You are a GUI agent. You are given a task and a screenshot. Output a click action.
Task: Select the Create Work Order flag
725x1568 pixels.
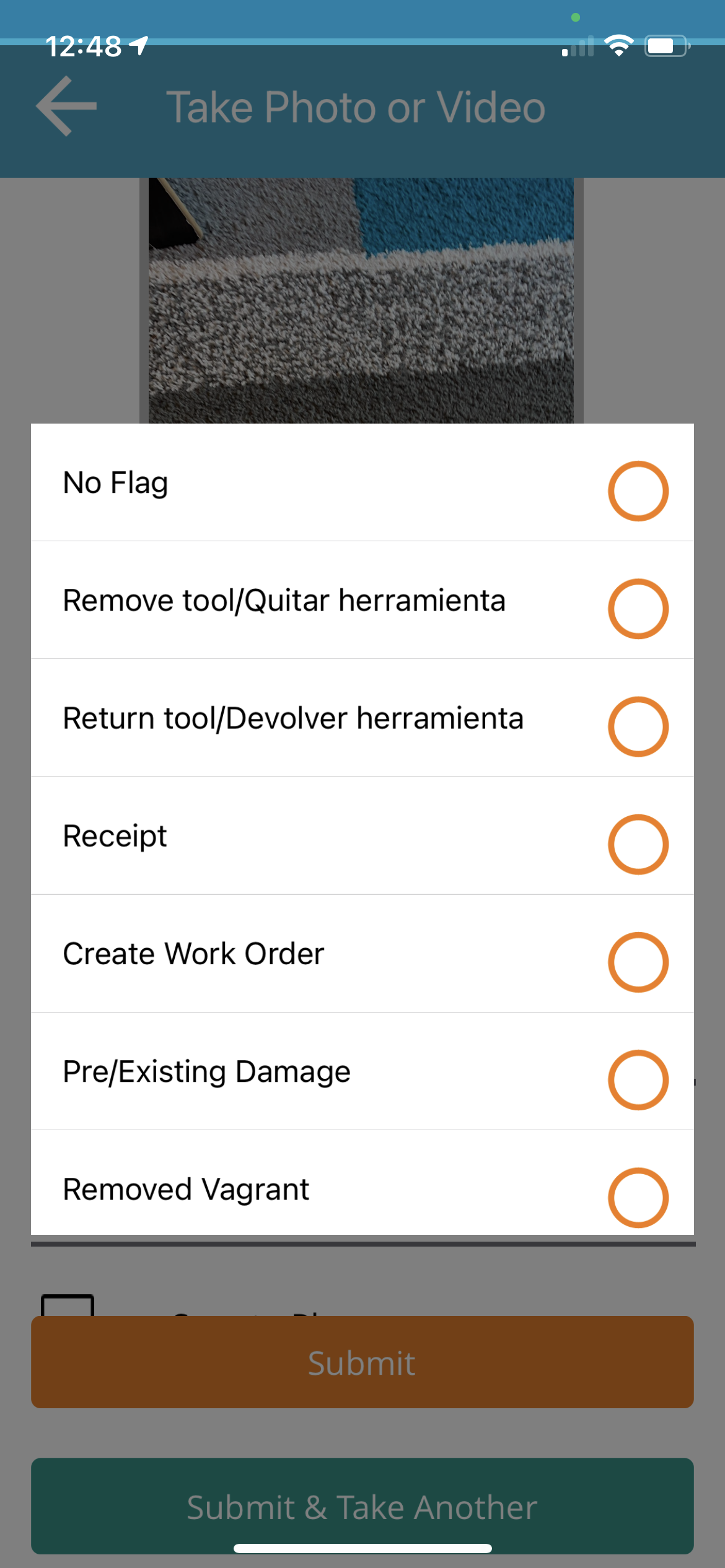point(638,962)
